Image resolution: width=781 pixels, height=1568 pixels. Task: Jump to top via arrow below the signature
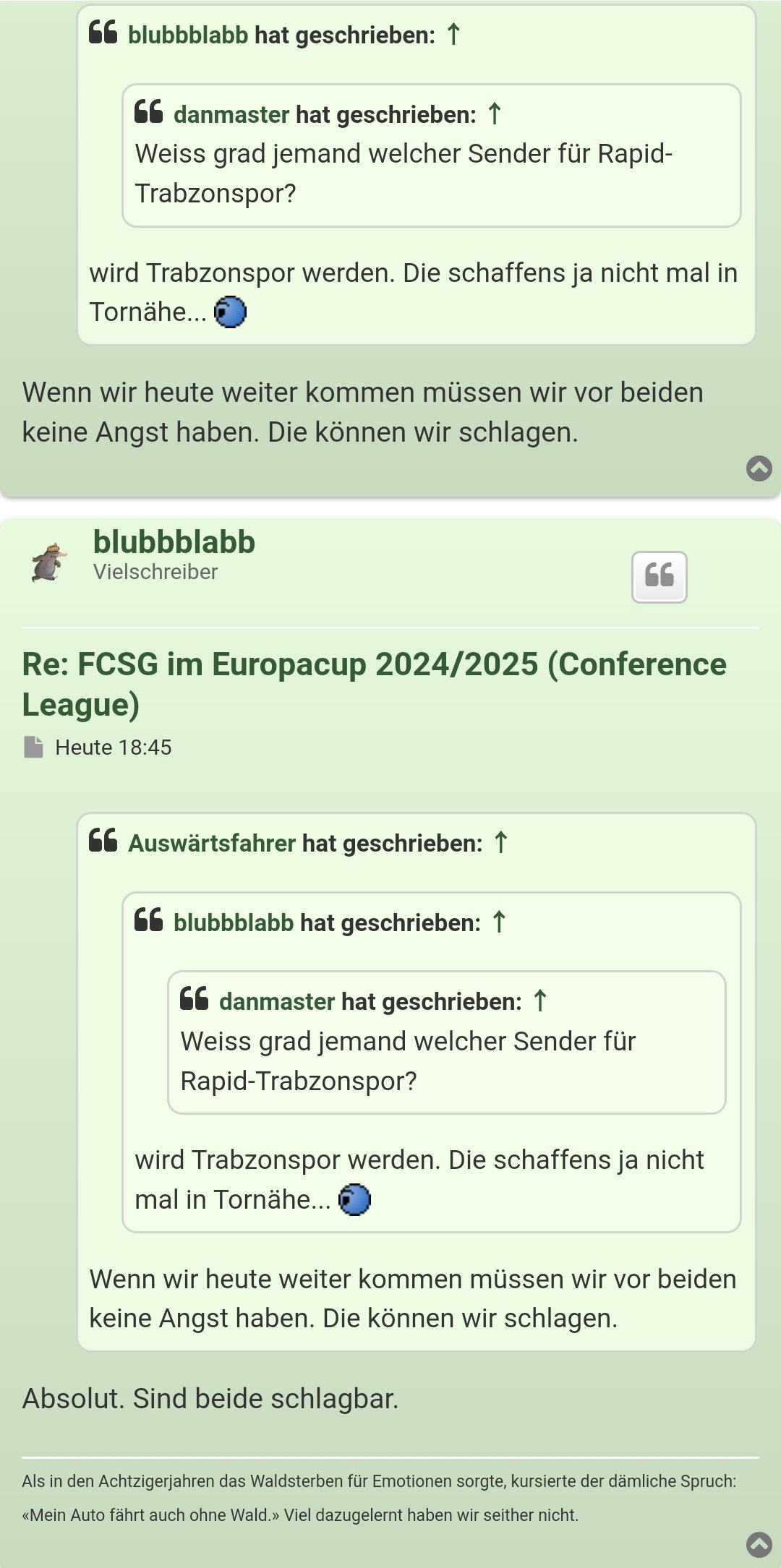click(759, 1544)
